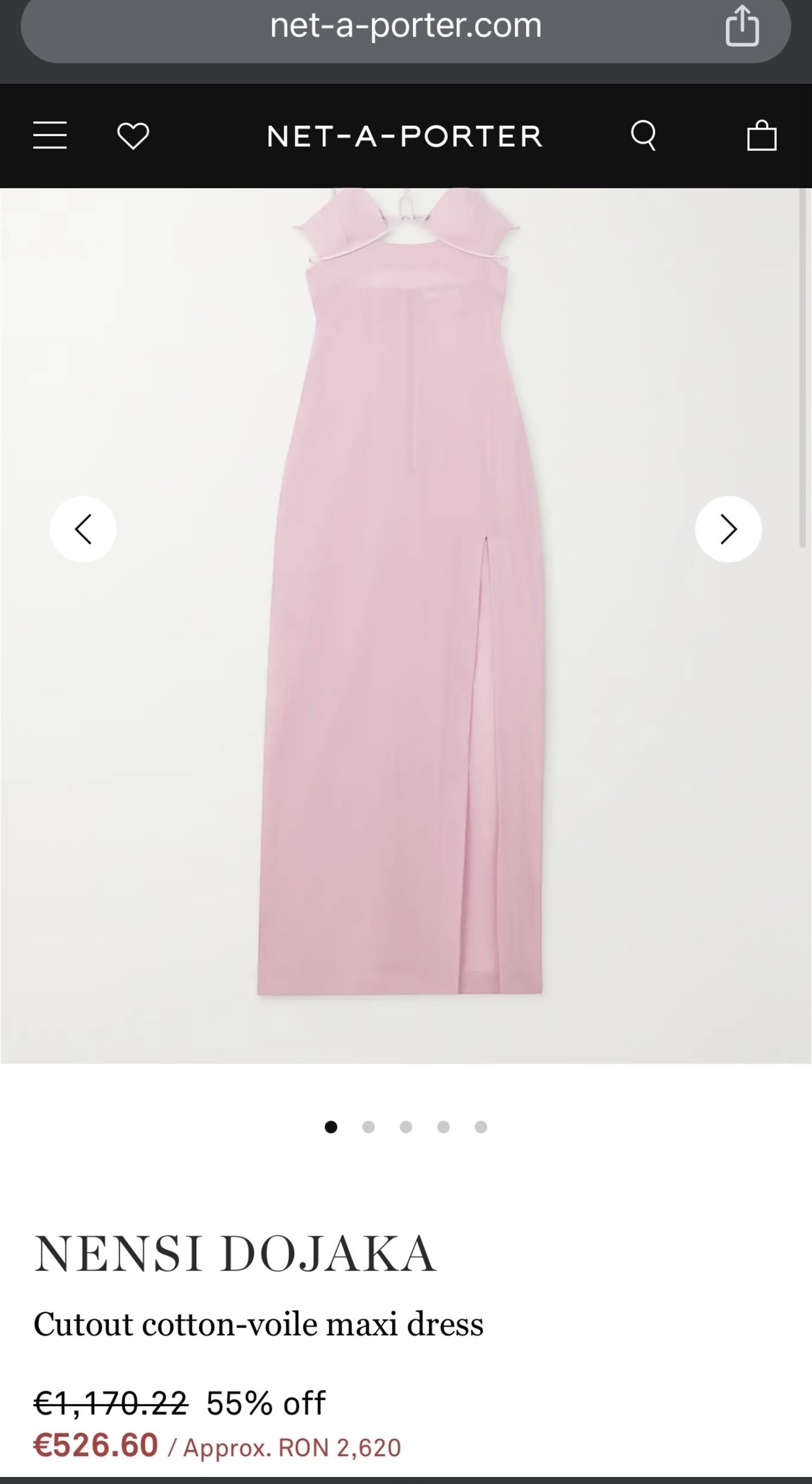
Task: Show the next product image
Action: coord(729,529)
